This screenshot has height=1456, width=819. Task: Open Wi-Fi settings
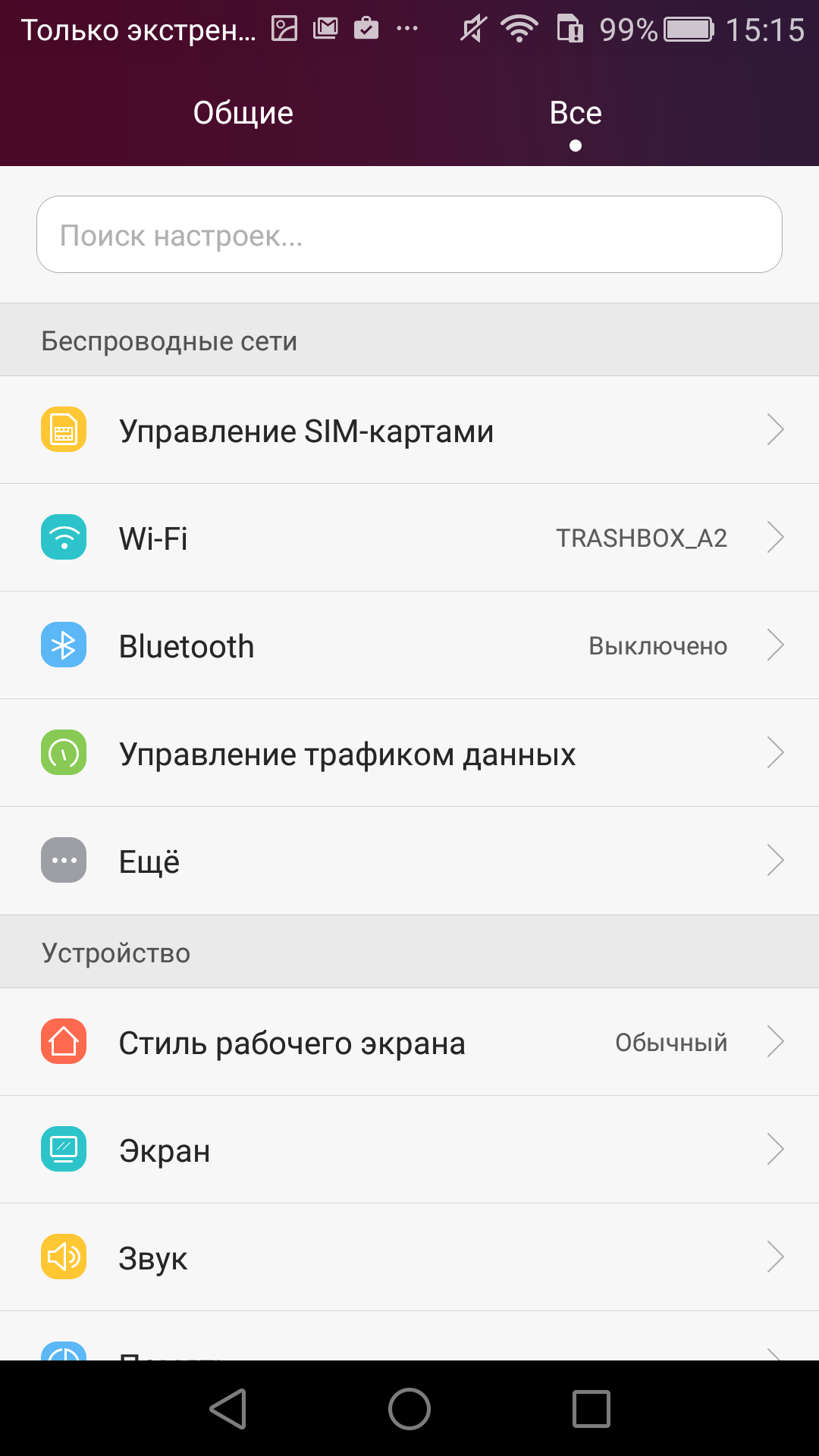[x=409, y=538]
